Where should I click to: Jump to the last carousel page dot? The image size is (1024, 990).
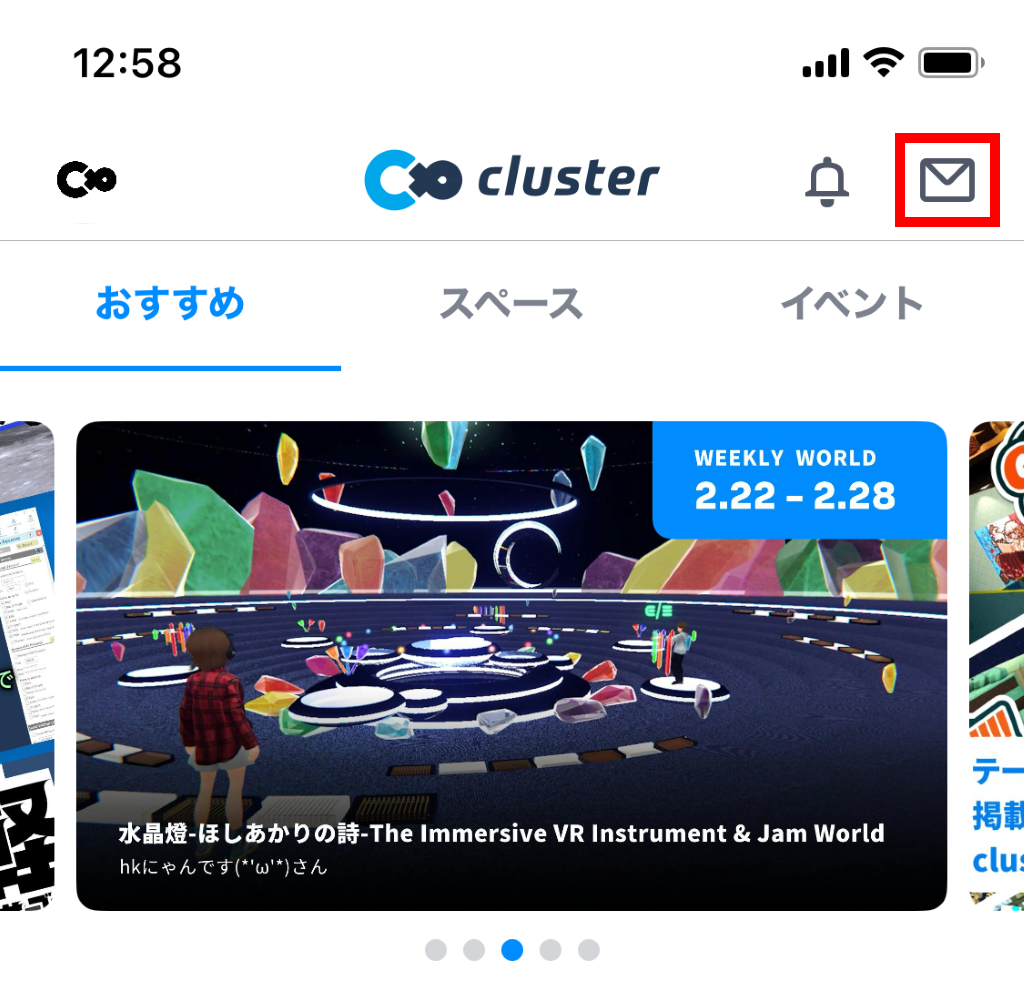(x=589, y=949)
